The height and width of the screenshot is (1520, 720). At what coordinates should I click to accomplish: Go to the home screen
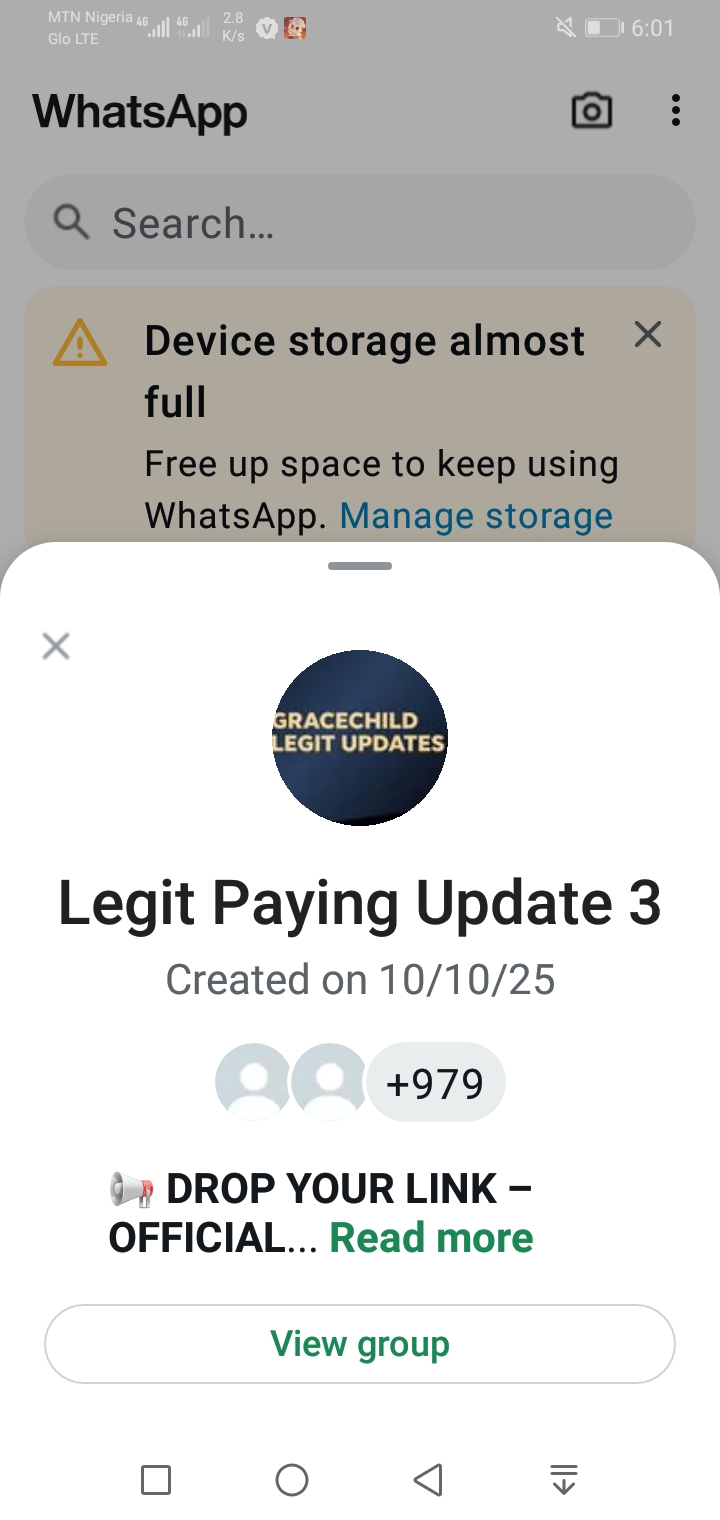292,1480
